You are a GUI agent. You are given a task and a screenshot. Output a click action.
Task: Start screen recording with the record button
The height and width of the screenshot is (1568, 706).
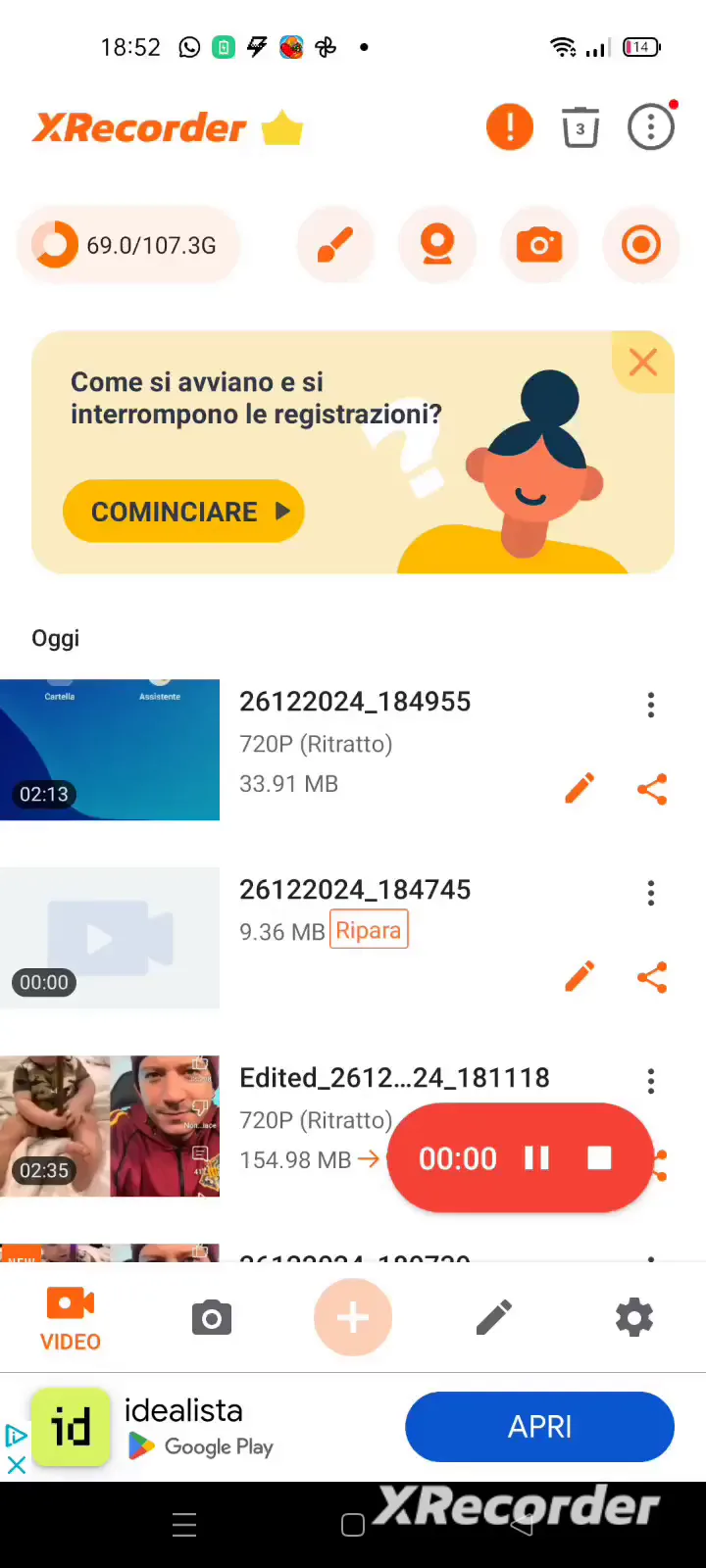[641, 245]
